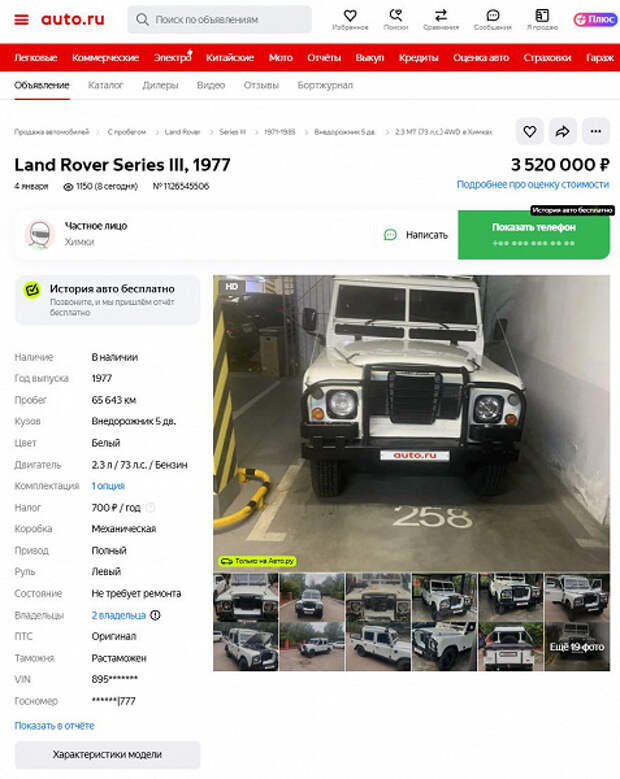
Task: Share this Land Rover listing
Action: point(562,131)
